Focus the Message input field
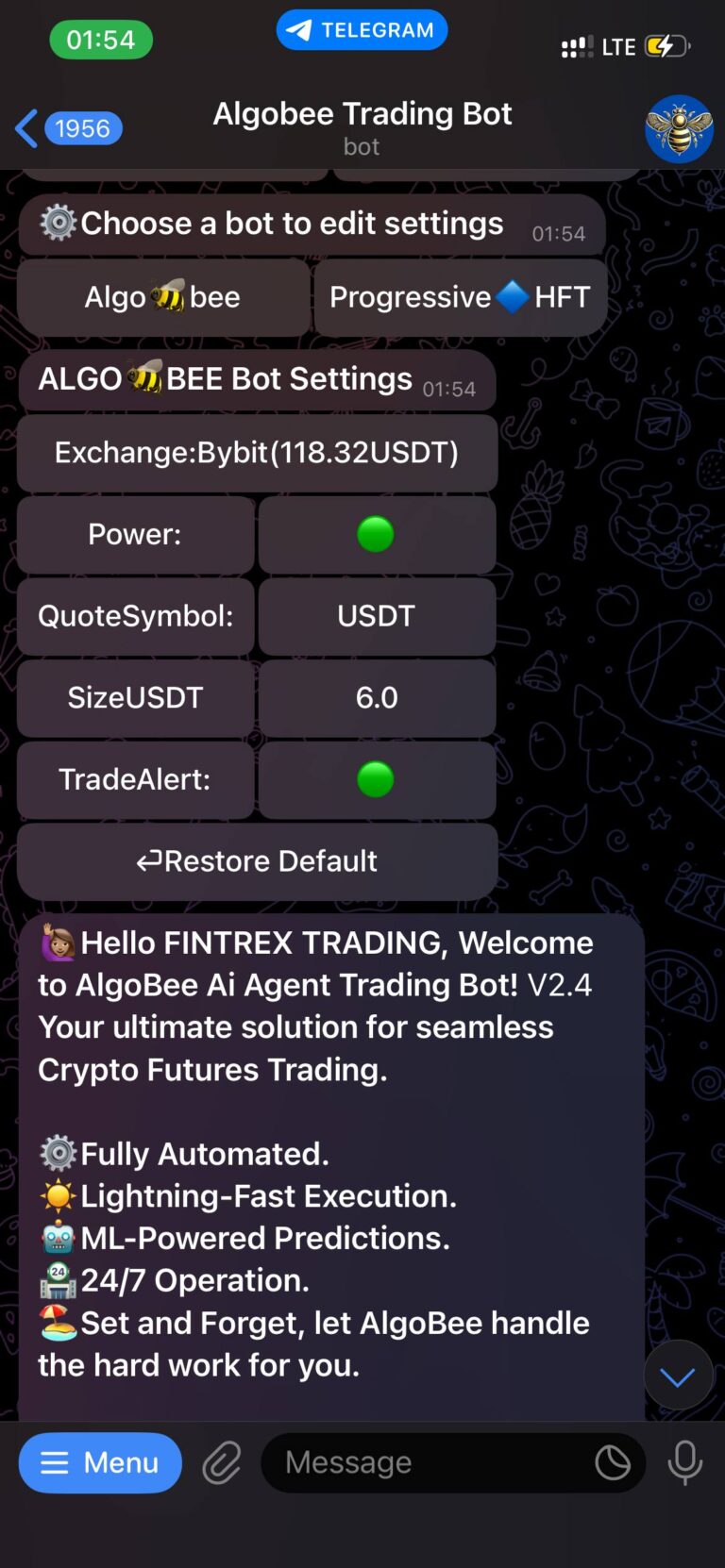This screenshot has width=725, height=1568. (x=425, y=1463)
